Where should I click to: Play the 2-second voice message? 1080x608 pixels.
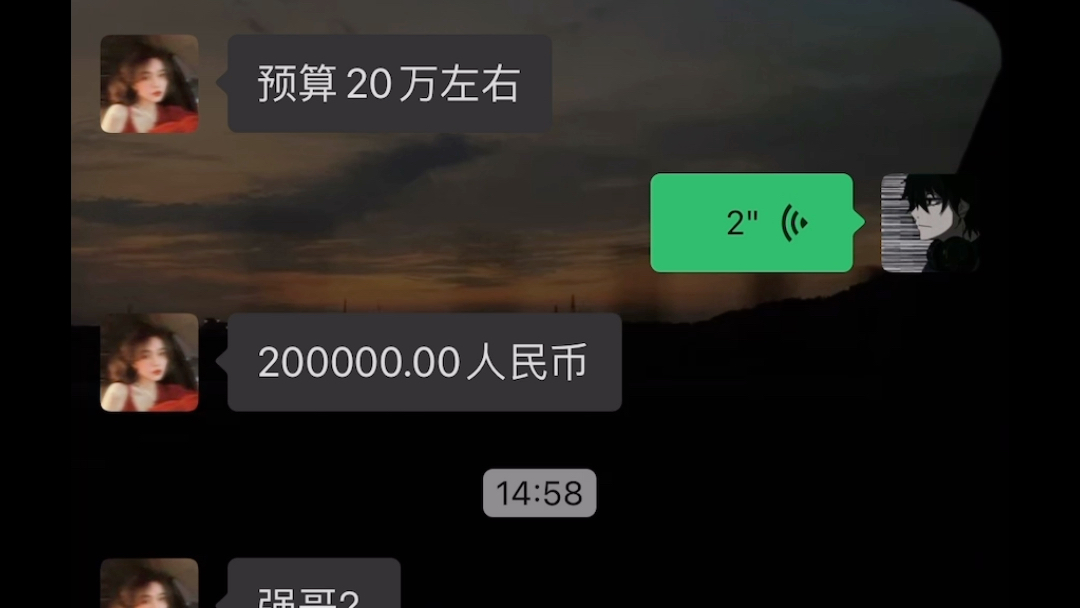click(x=752, y=223)
